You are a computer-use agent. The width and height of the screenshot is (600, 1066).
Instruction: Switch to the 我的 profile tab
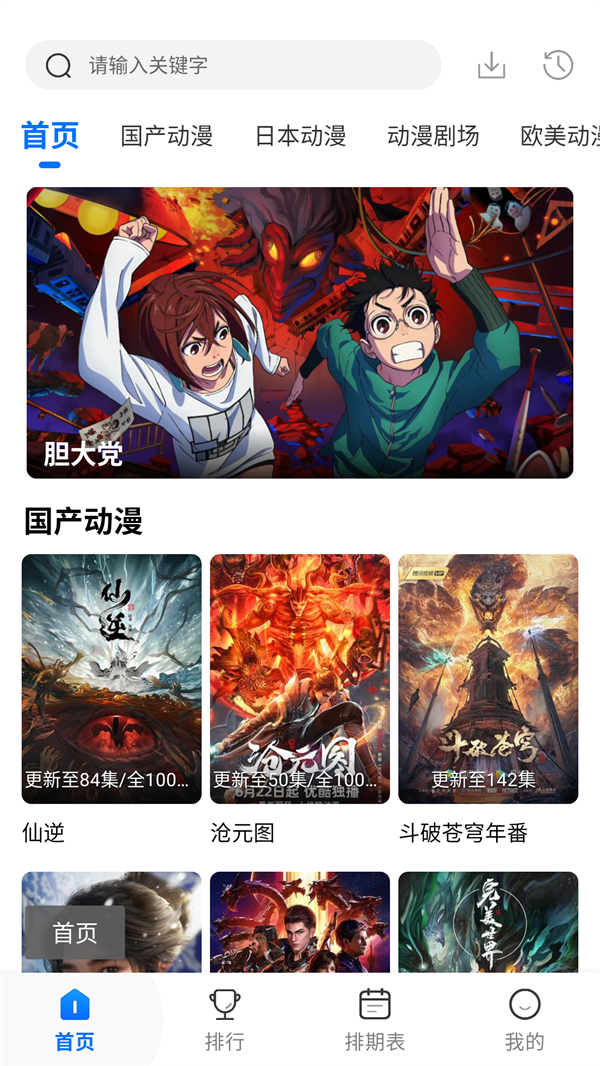pyautogui.click(x=525, y=1020)
